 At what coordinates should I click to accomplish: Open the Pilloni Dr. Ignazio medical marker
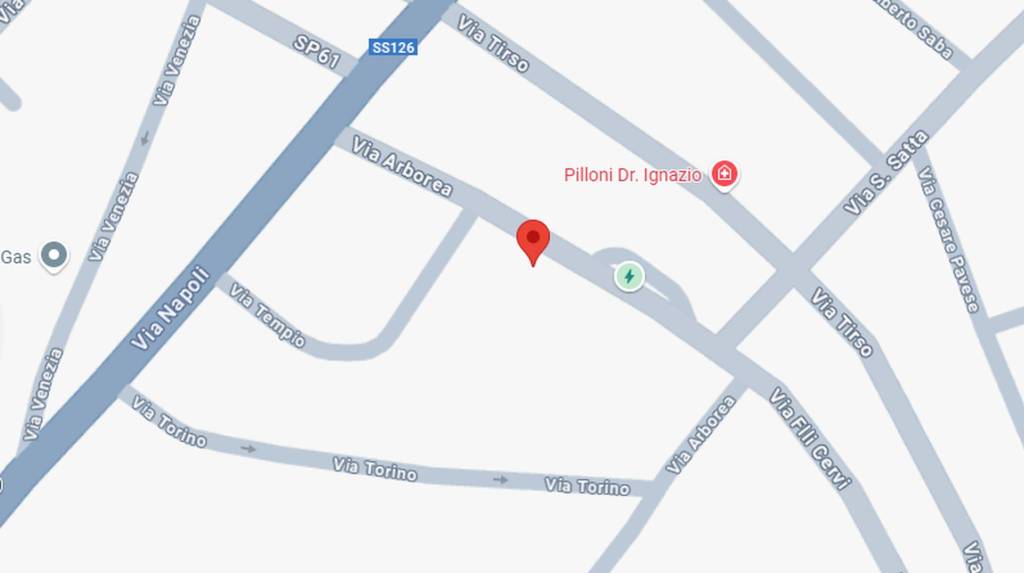(x=725, y=175)
